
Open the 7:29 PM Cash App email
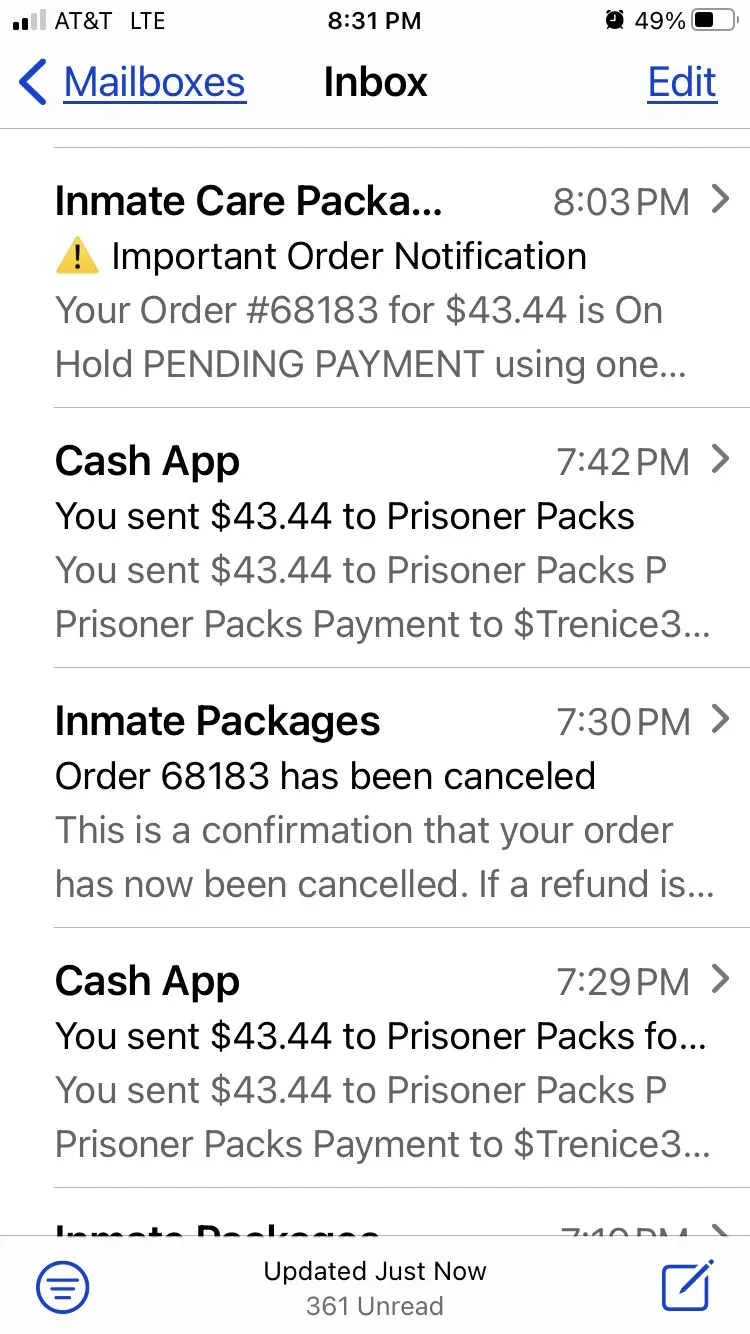375,1058
